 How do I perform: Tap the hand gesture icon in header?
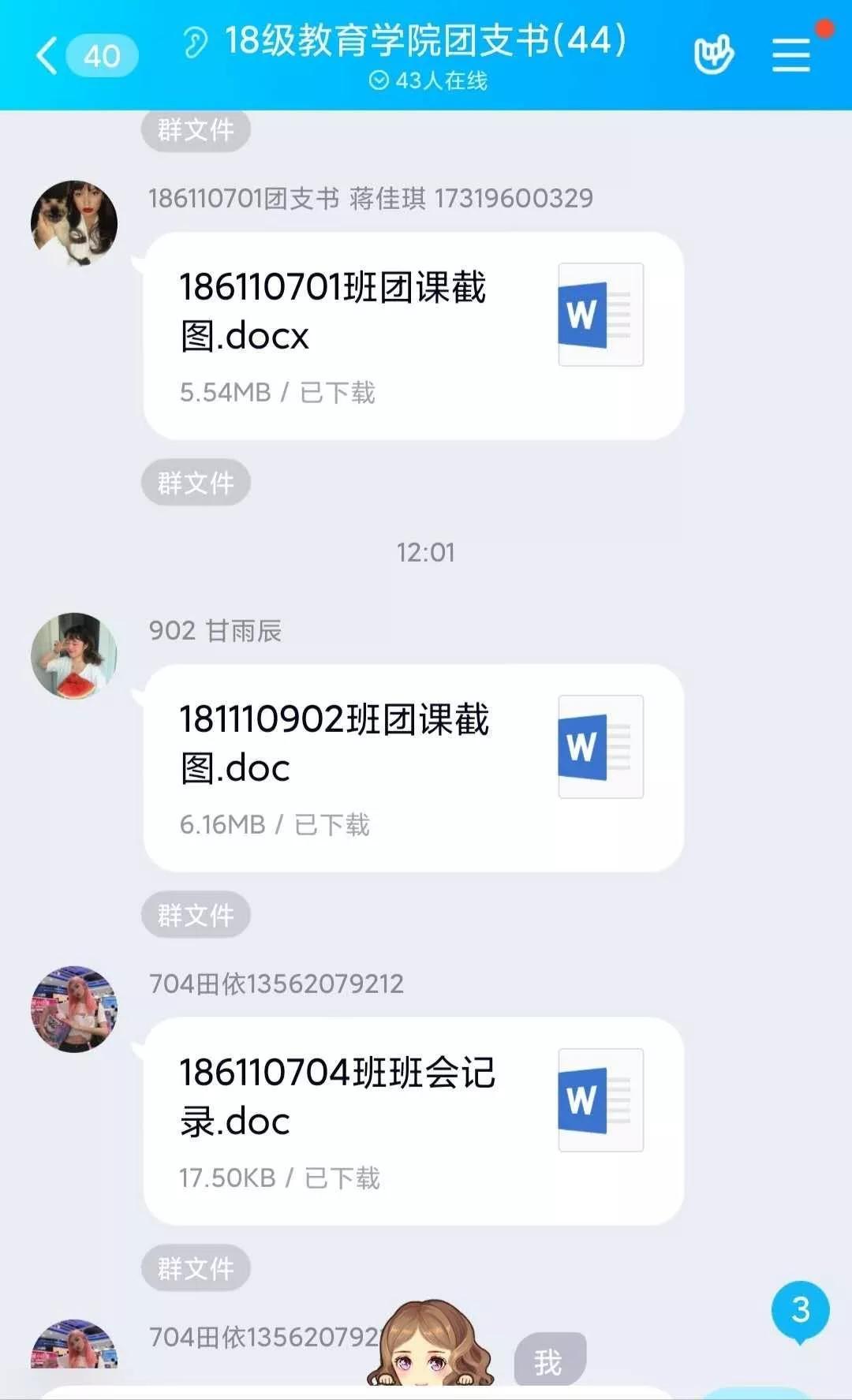[x=713, y=55]
